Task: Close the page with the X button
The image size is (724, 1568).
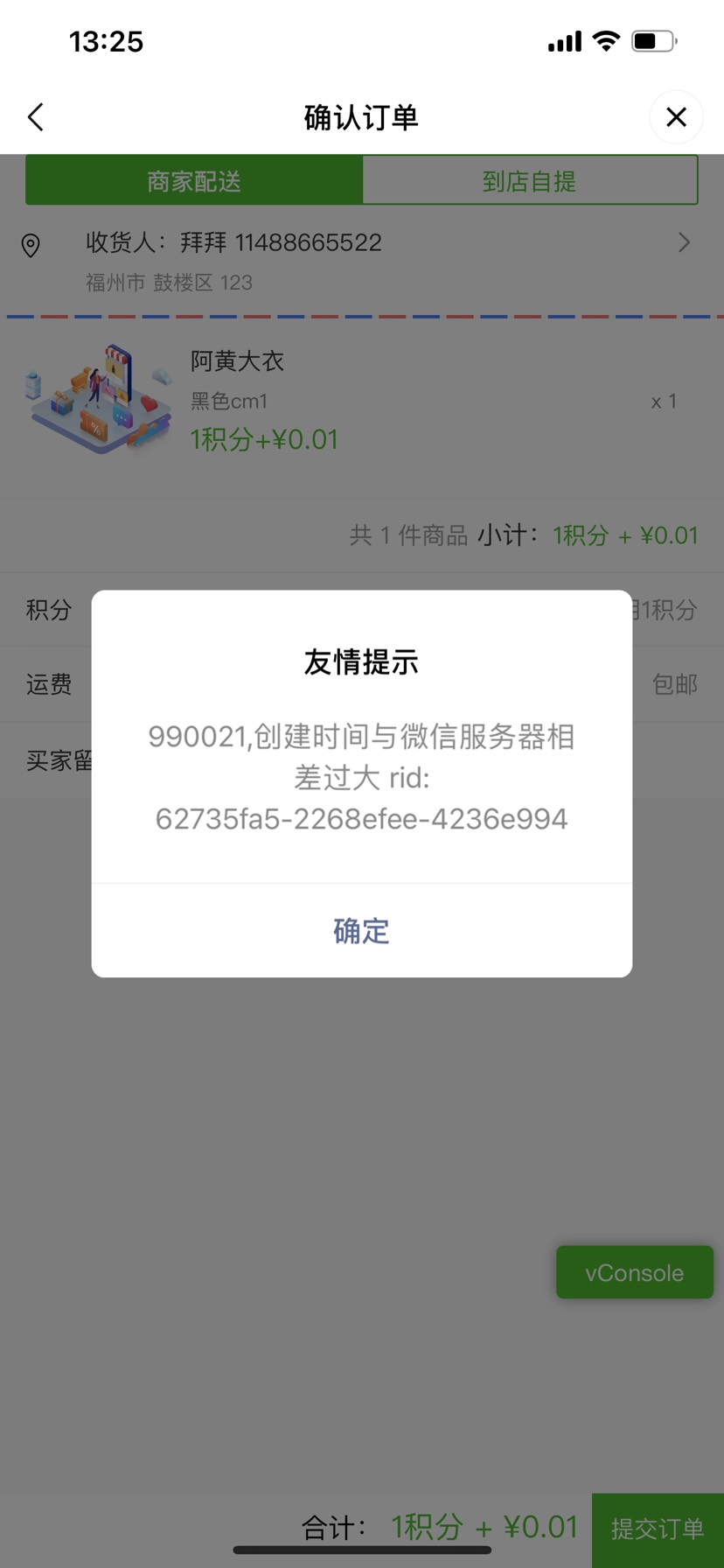Action: pos(676,117)
